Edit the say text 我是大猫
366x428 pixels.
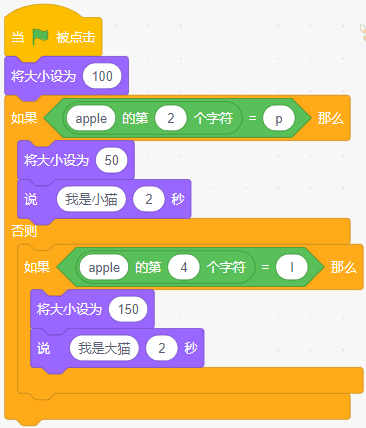click(x=104, y=348)
